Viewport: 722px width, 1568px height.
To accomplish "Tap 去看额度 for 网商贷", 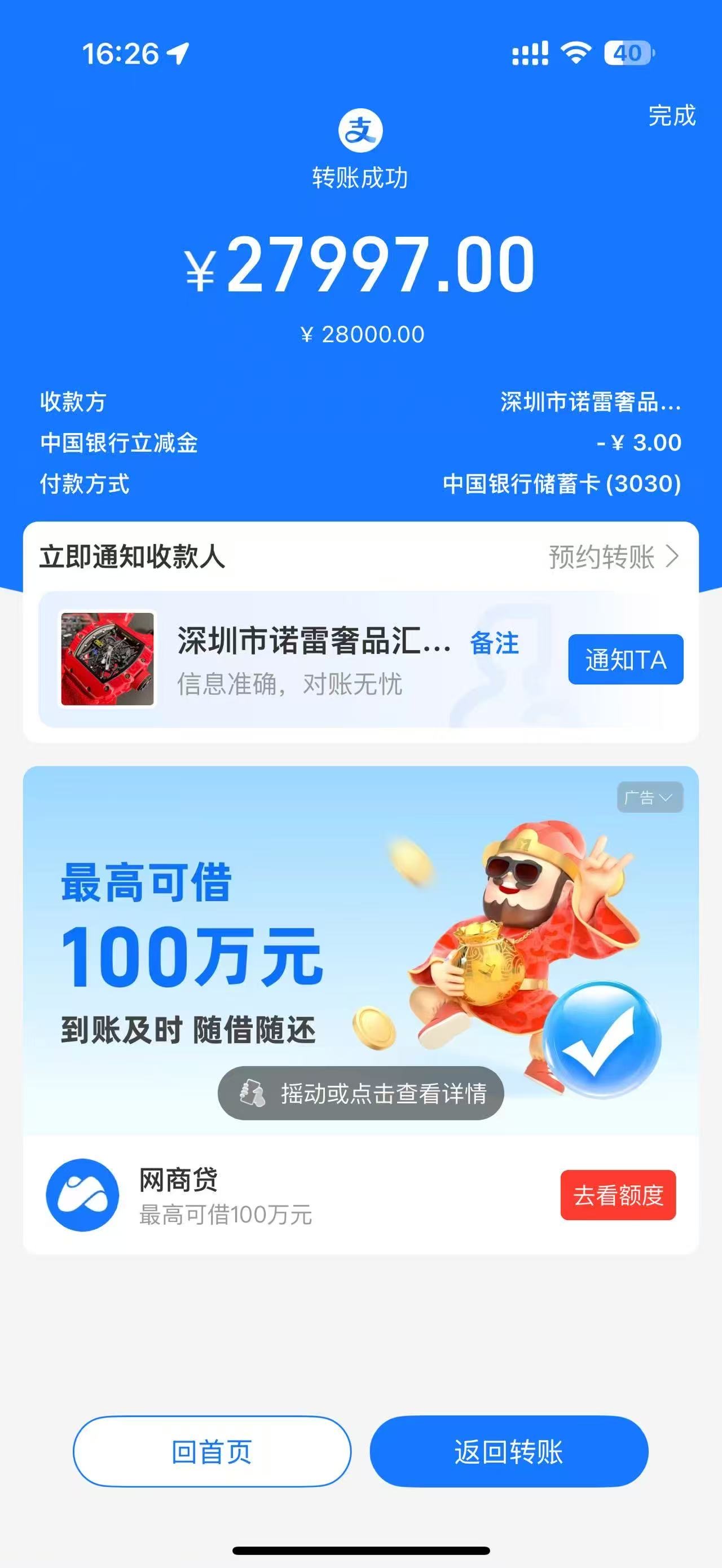I will click(617, 1195).
